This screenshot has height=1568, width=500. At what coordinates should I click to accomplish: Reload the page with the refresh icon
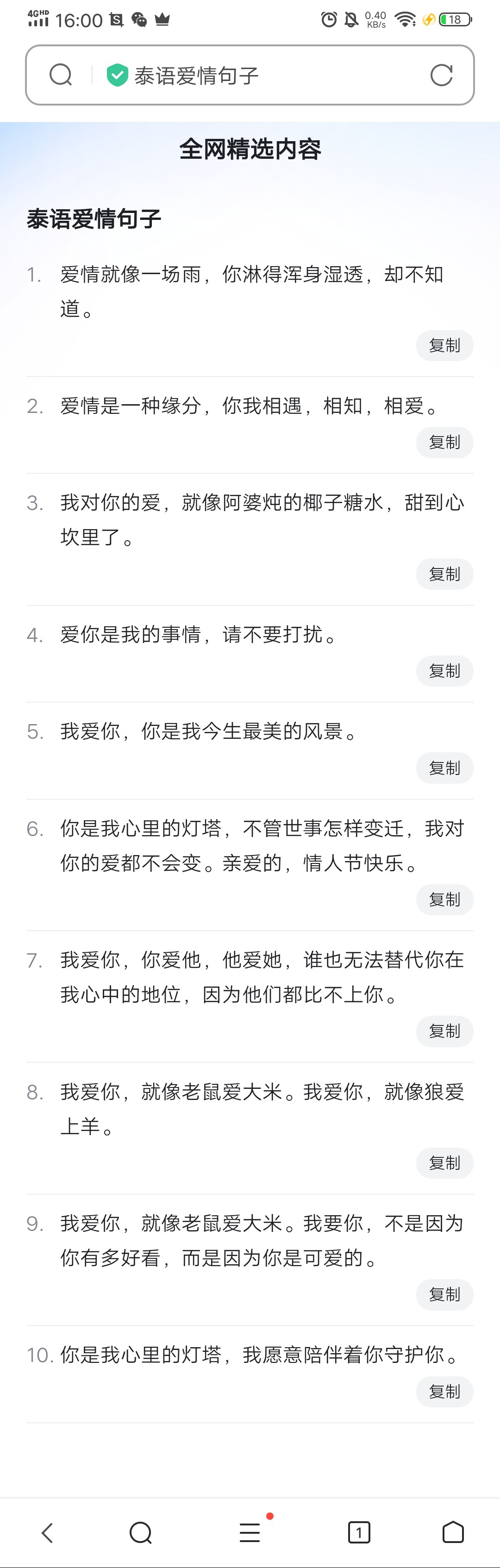coord(441,75)
